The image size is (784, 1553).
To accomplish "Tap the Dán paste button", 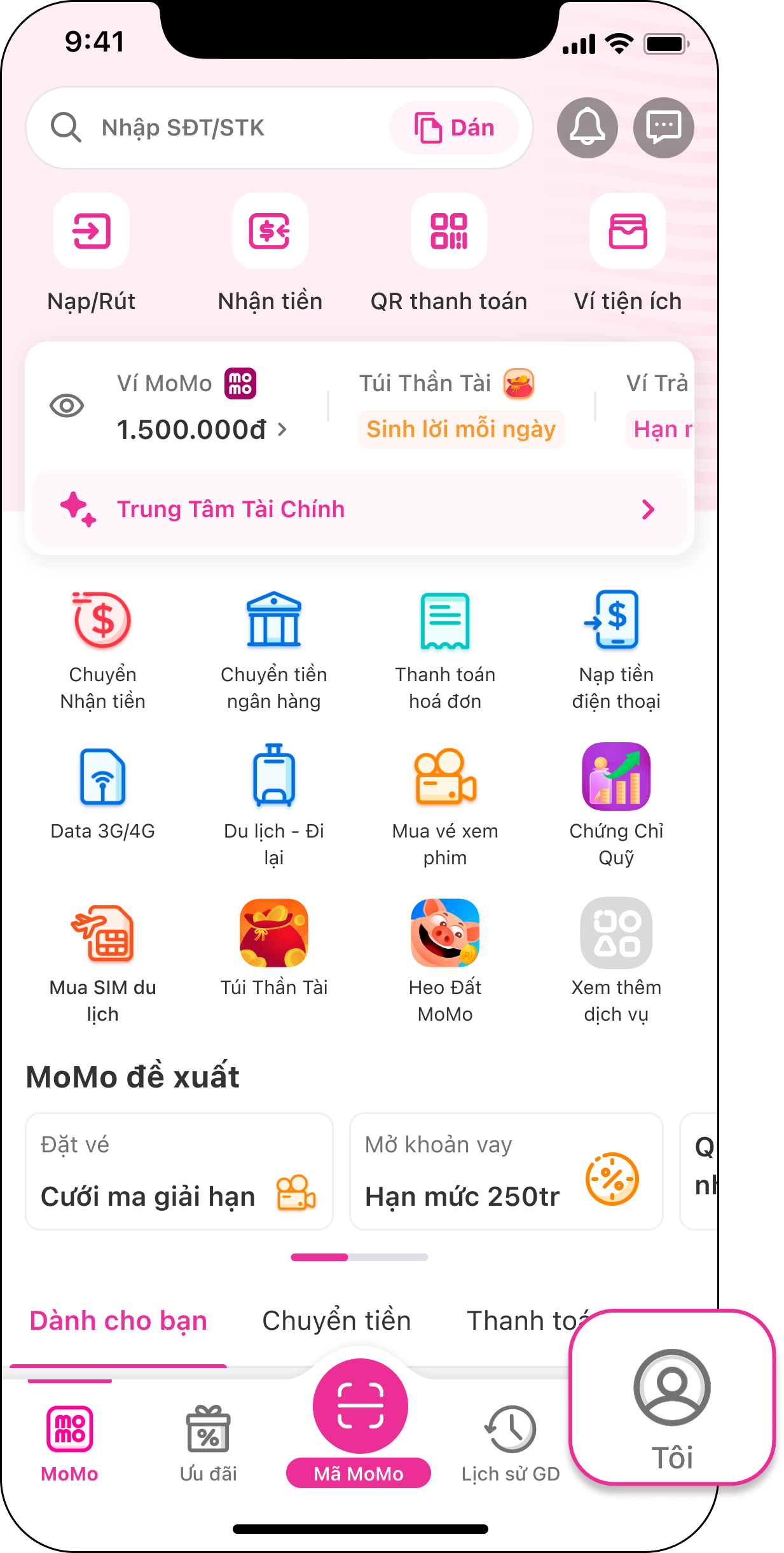I will click(454, 128).
